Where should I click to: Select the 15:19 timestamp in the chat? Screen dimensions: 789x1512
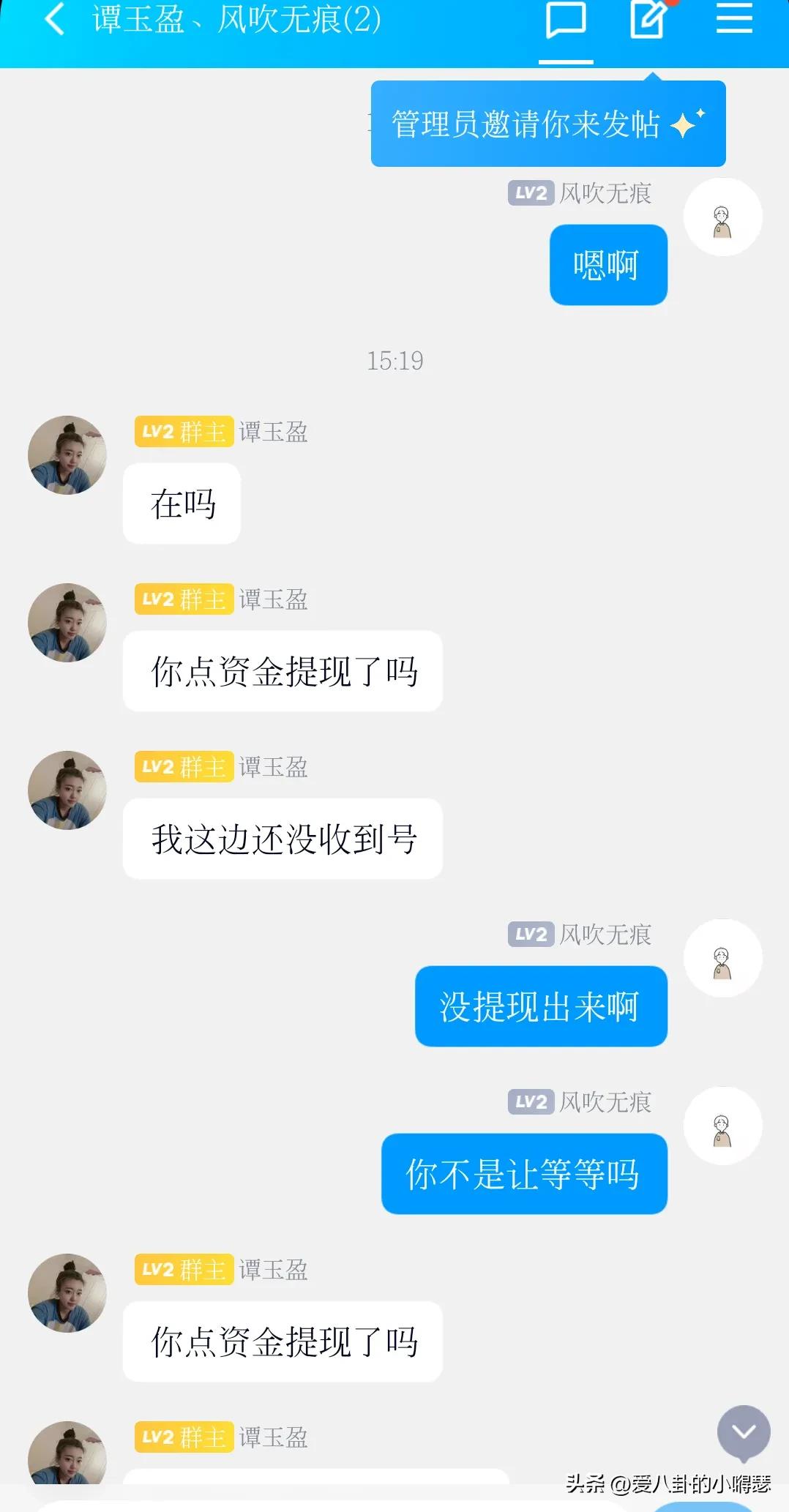click(x=395, y=359)
